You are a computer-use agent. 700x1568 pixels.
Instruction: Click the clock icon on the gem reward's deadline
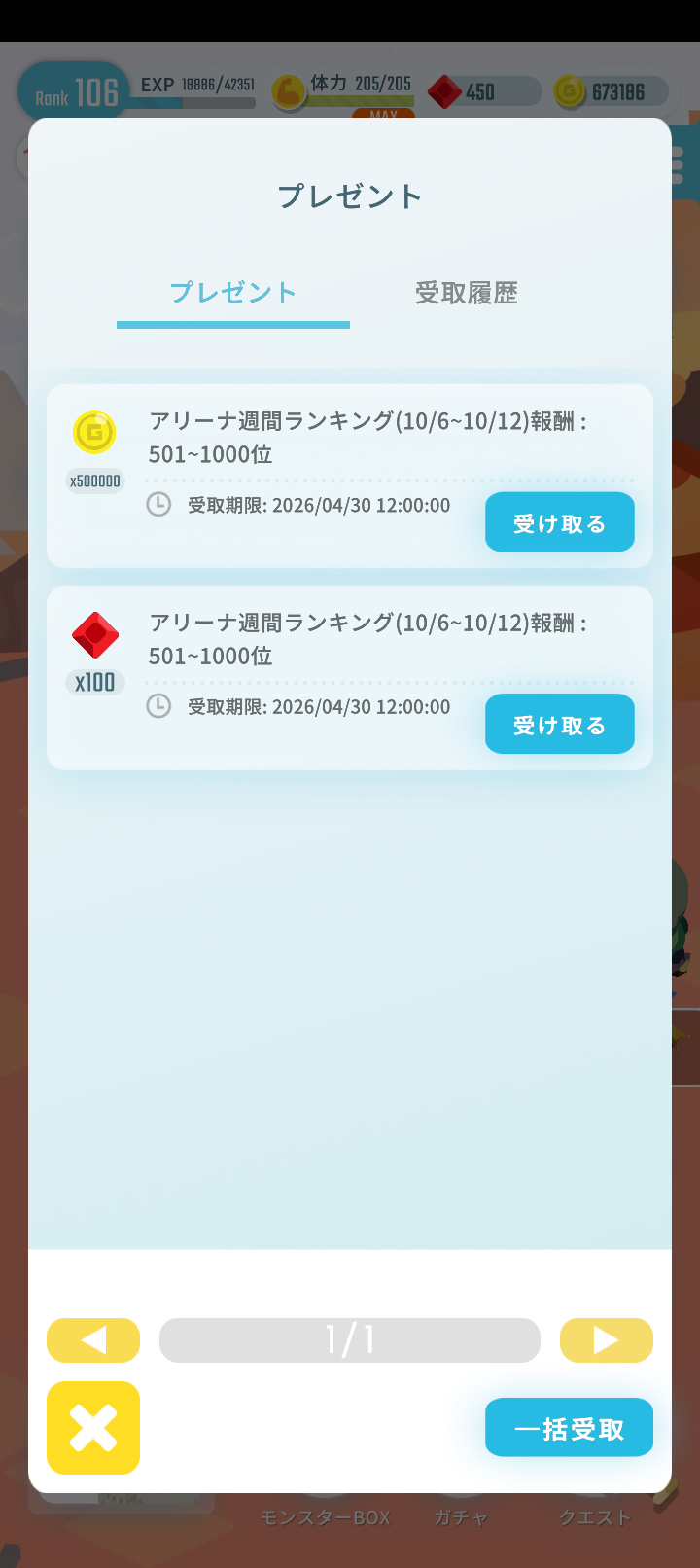click(159, 707)
